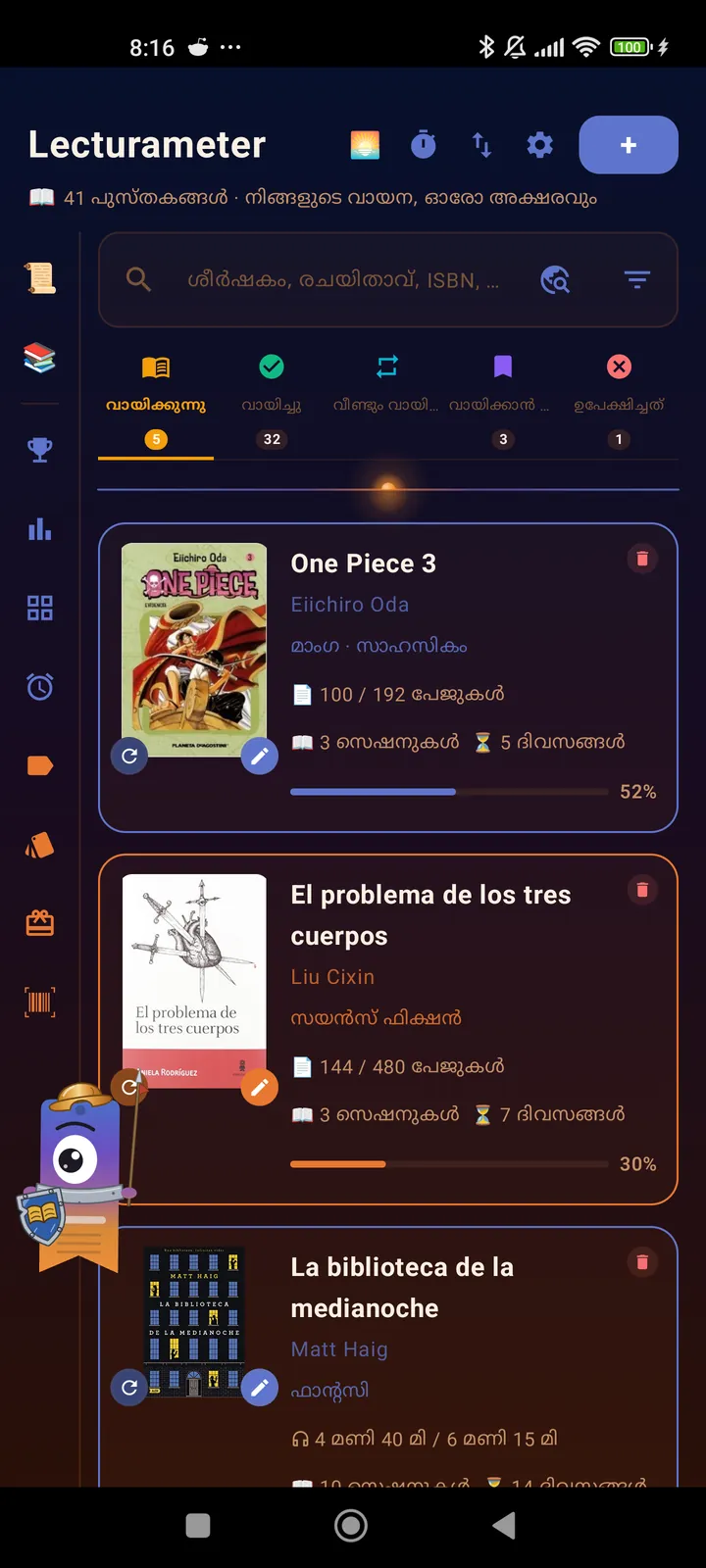
Task: Select the ഉപേക്ഷിച്ചത് tab
Action: coord(619,402)
